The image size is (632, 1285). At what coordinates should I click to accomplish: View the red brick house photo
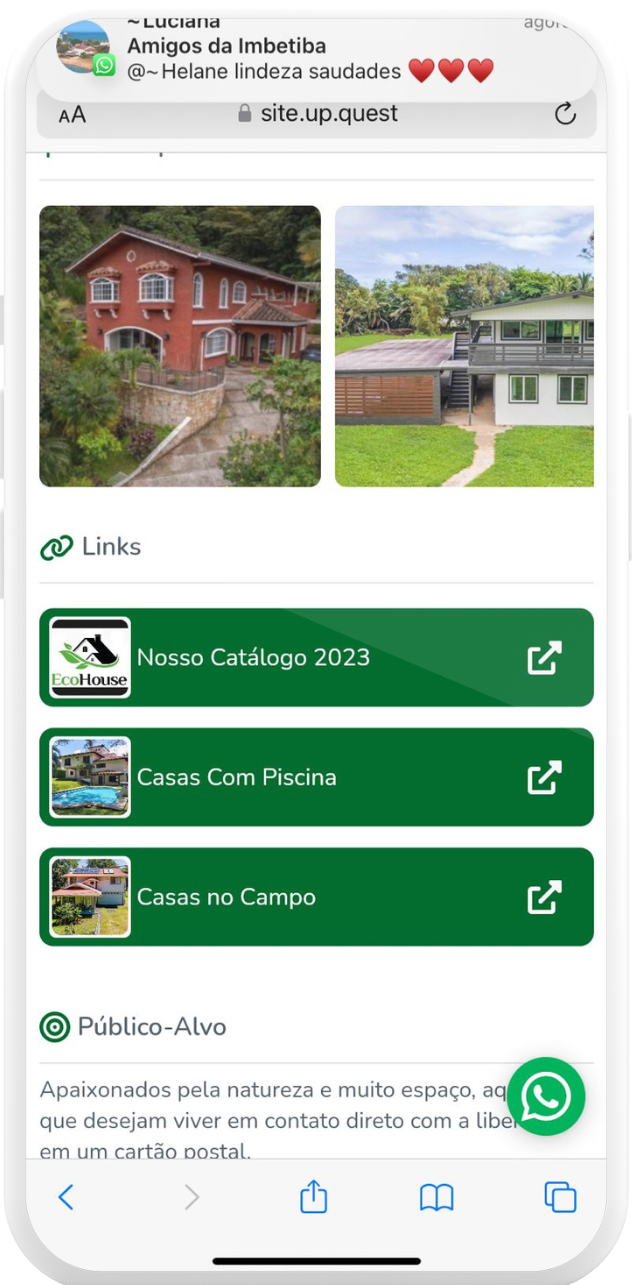(x=180, y=346)
